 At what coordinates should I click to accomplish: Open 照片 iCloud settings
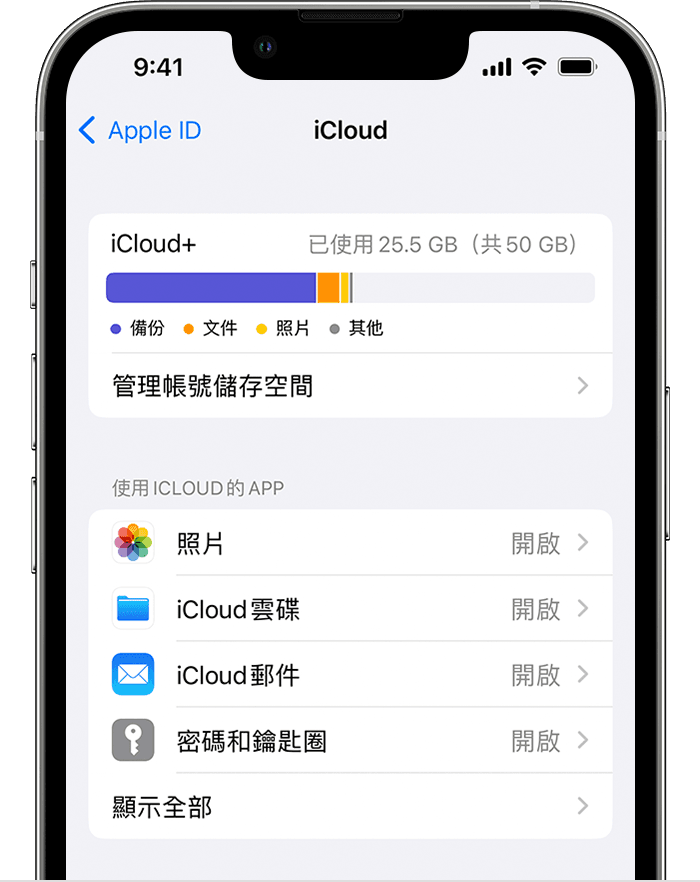pyautogui.click(x=350, y=544)
